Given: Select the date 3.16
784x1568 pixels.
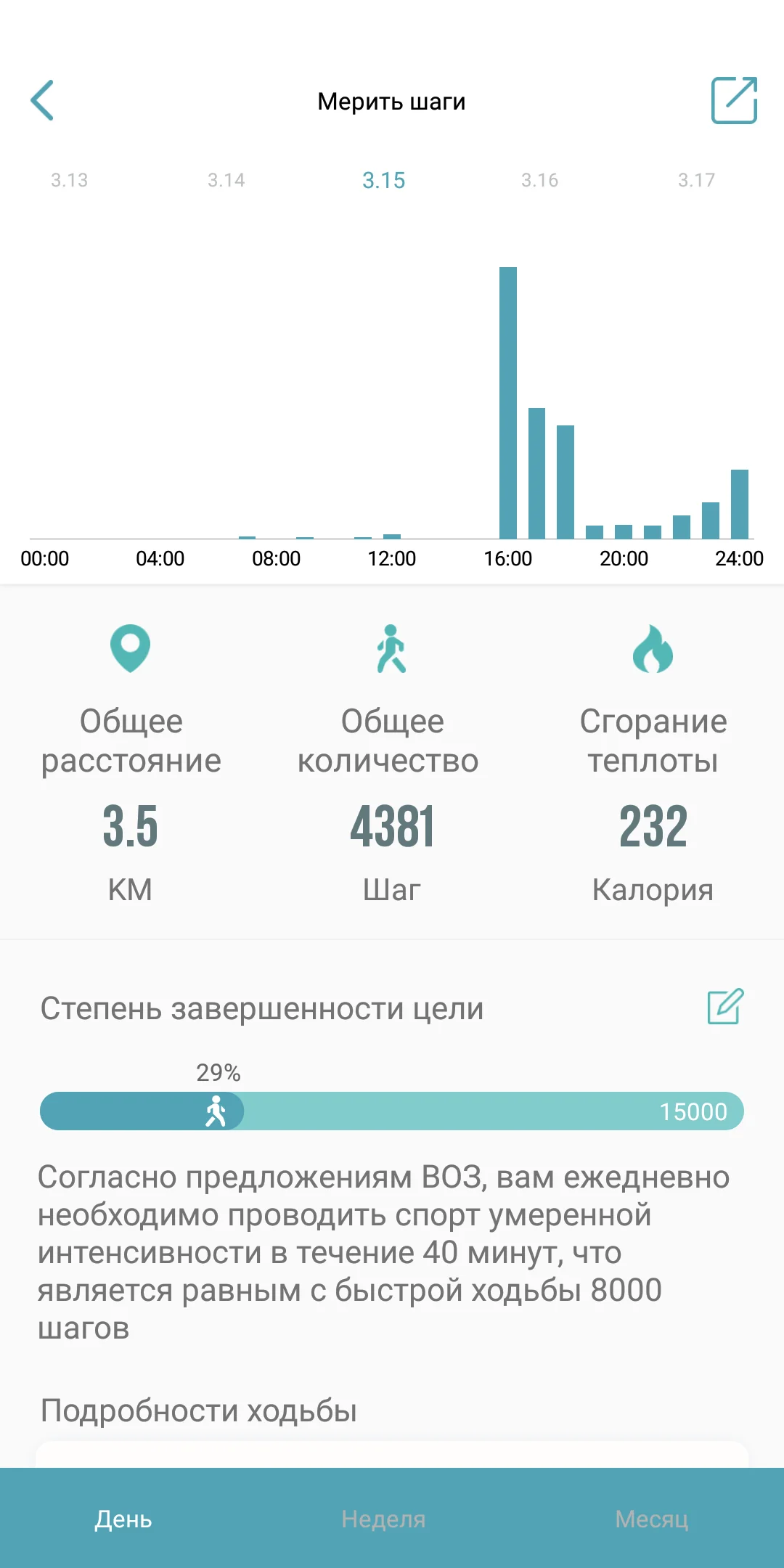Looking at the screenshot, I should 540,180.
